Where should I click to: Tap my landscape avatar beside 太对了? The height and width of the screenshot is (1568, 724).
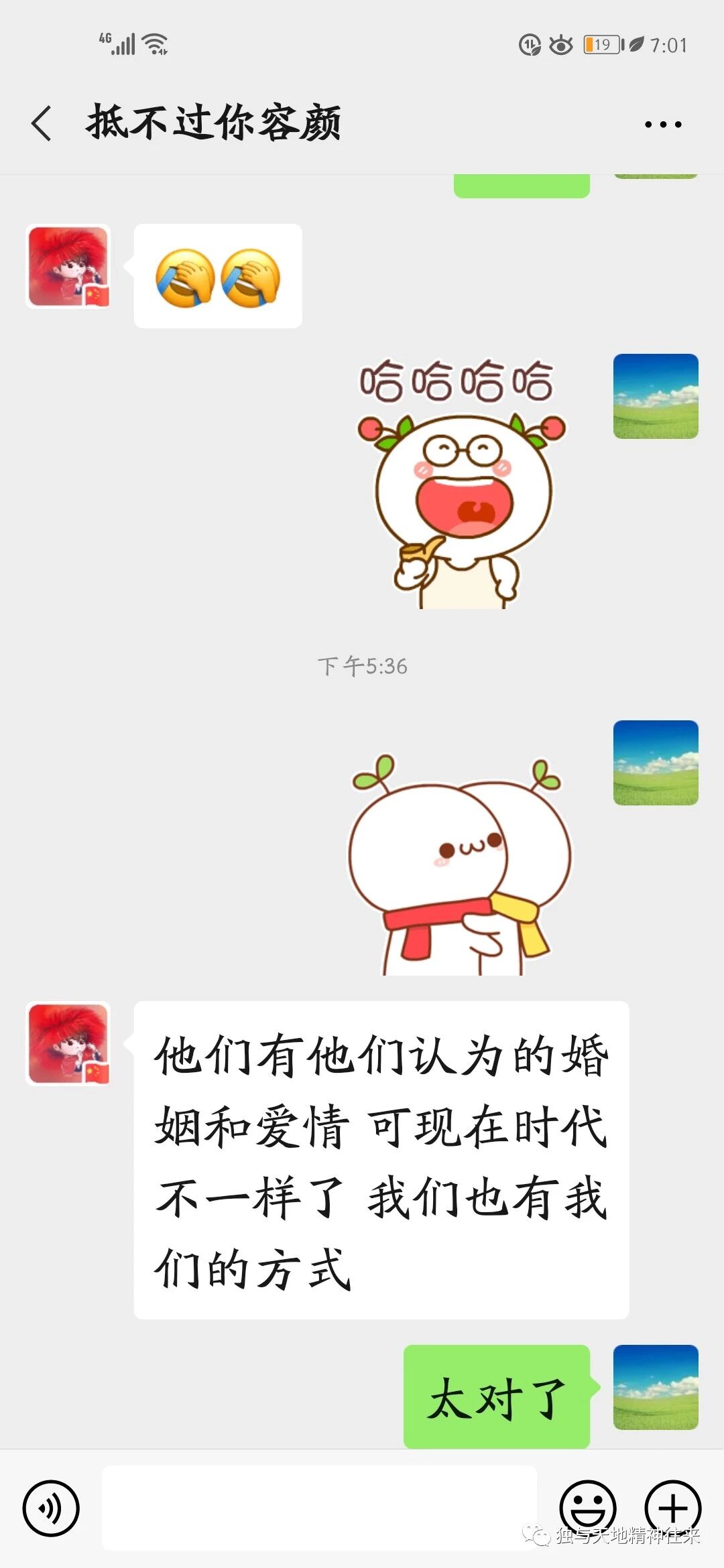pyautogui.click(x=656, y=1387)
